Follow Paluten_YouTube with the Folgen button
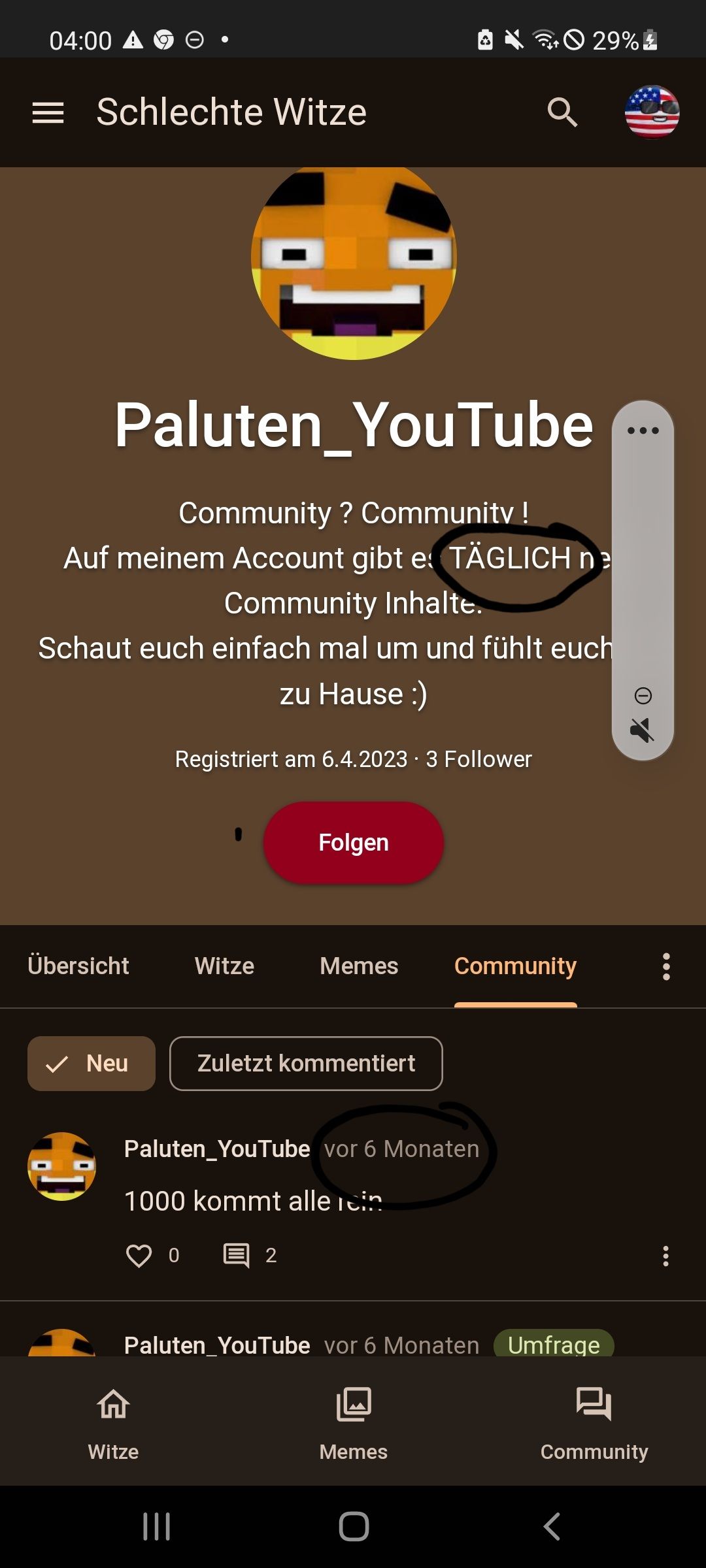 353,843
